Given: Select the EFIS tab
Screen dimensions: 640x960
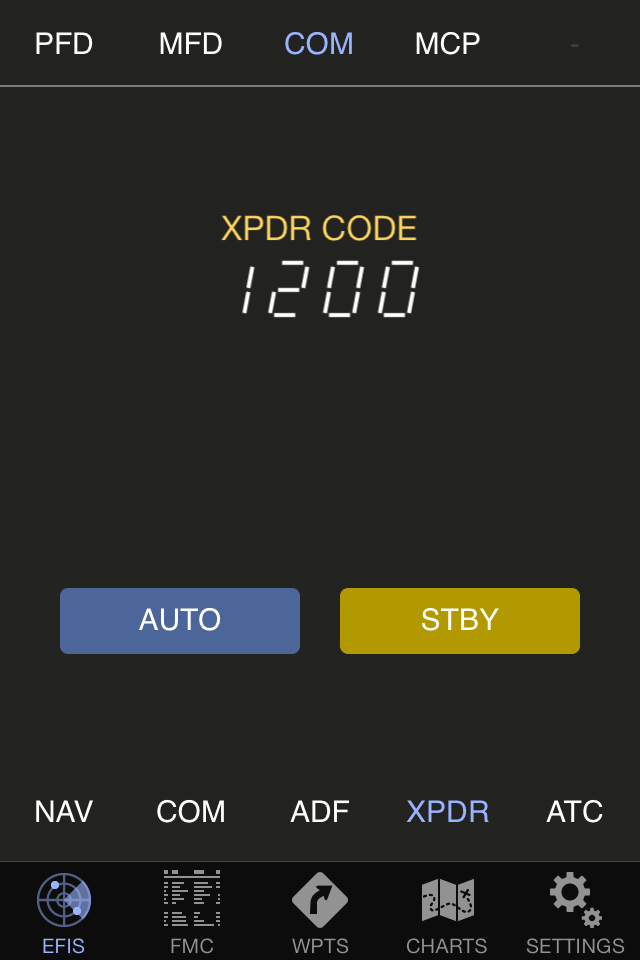Looking at the screenshot, I should tap(64, 912).
